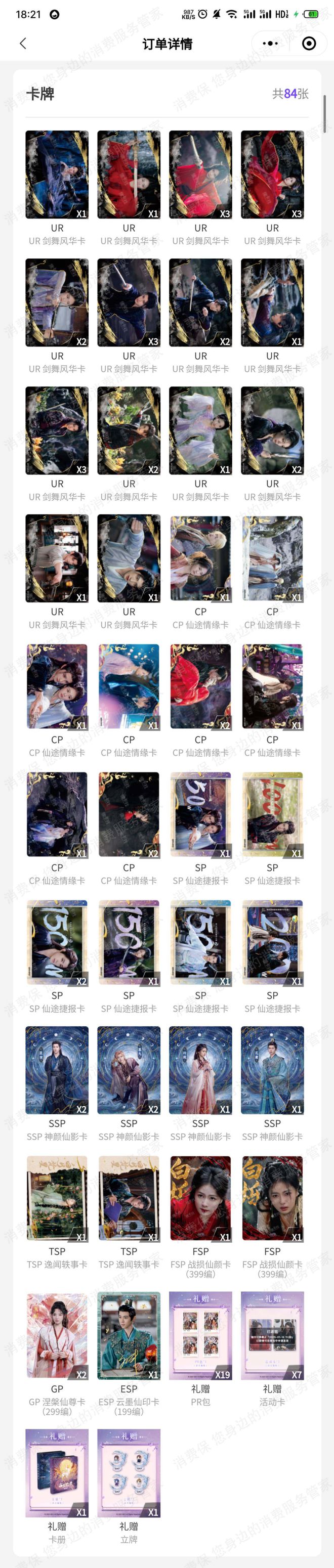Close the mini-program with the circle button
Viewport: 334px width, 1568px height.
tap(309, 43)
